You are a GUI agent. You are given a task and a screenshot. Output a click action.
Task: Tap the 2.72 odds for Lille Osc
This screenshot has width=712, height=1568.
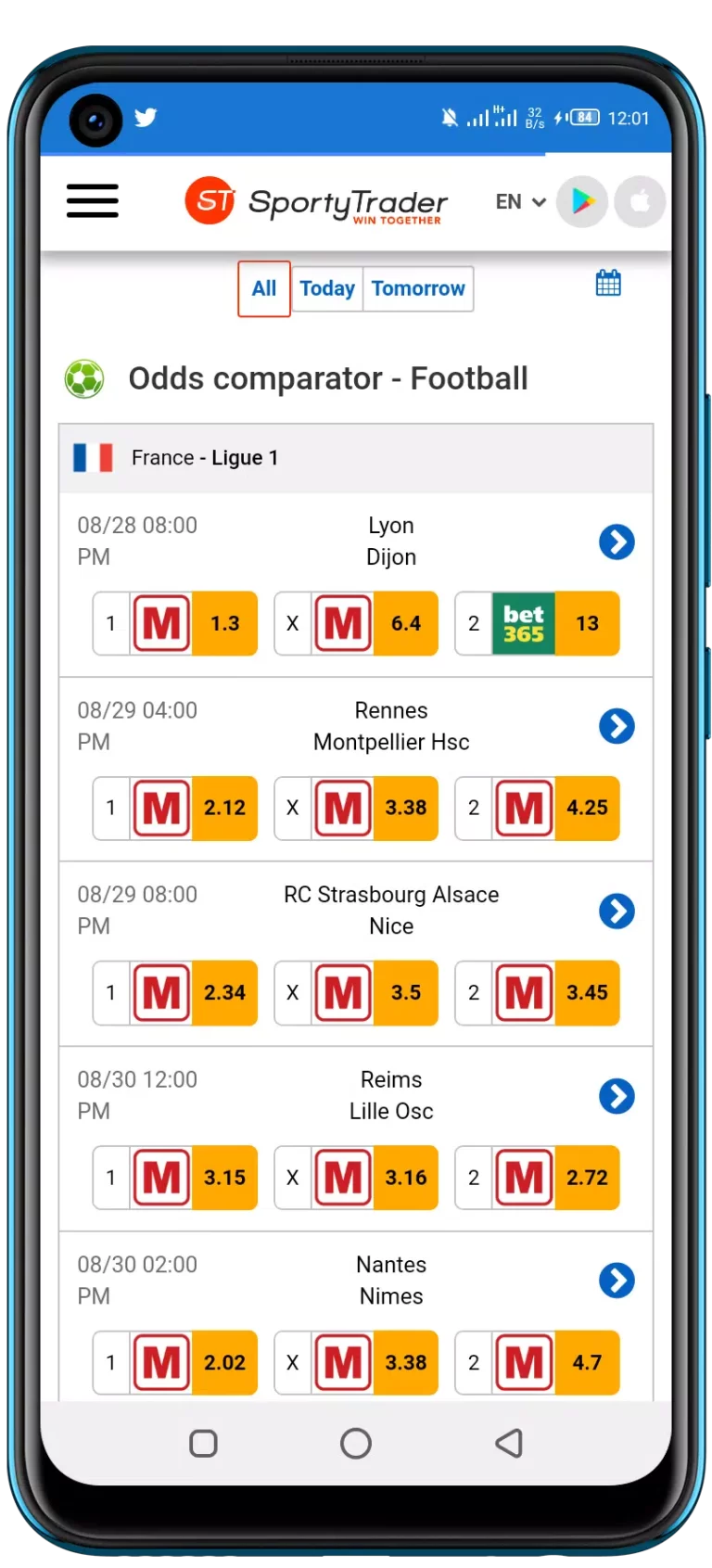[x=538, y=1178]
